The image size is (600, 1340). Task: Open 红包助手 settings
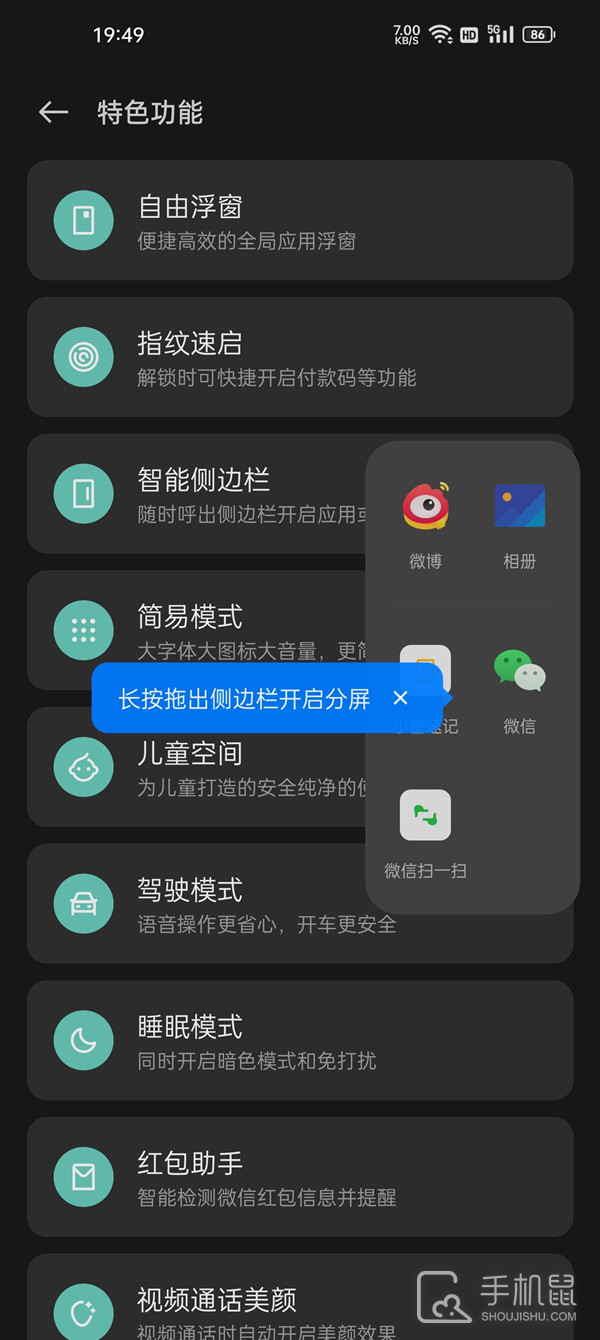tap(300, 1177)
